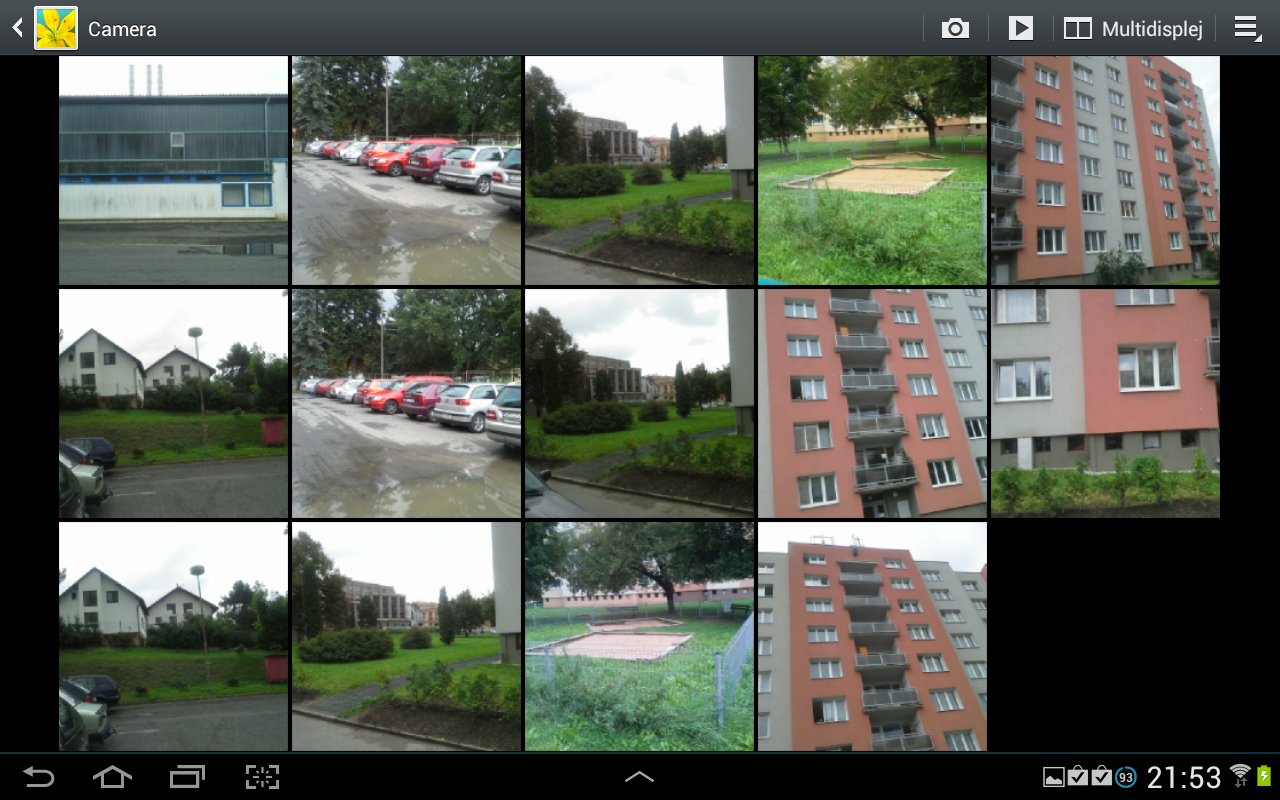
Task: Expand the bottom panel arrow
Action: pyautogui.click(x=639, y=777)
